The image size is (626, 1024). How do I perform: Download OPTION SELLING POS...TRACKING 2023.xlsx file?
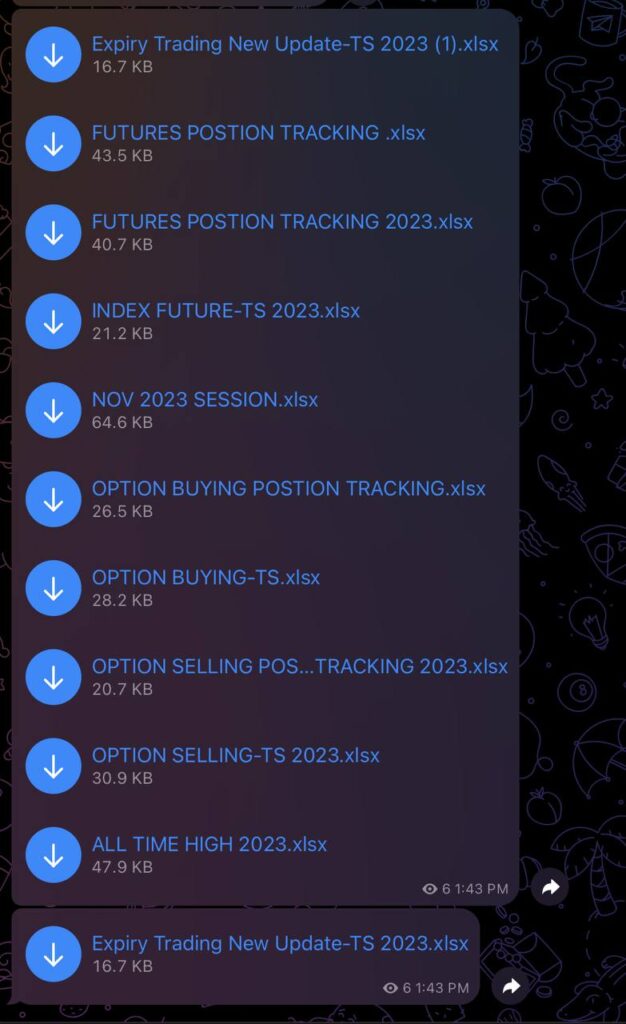(x=53, y=677)
